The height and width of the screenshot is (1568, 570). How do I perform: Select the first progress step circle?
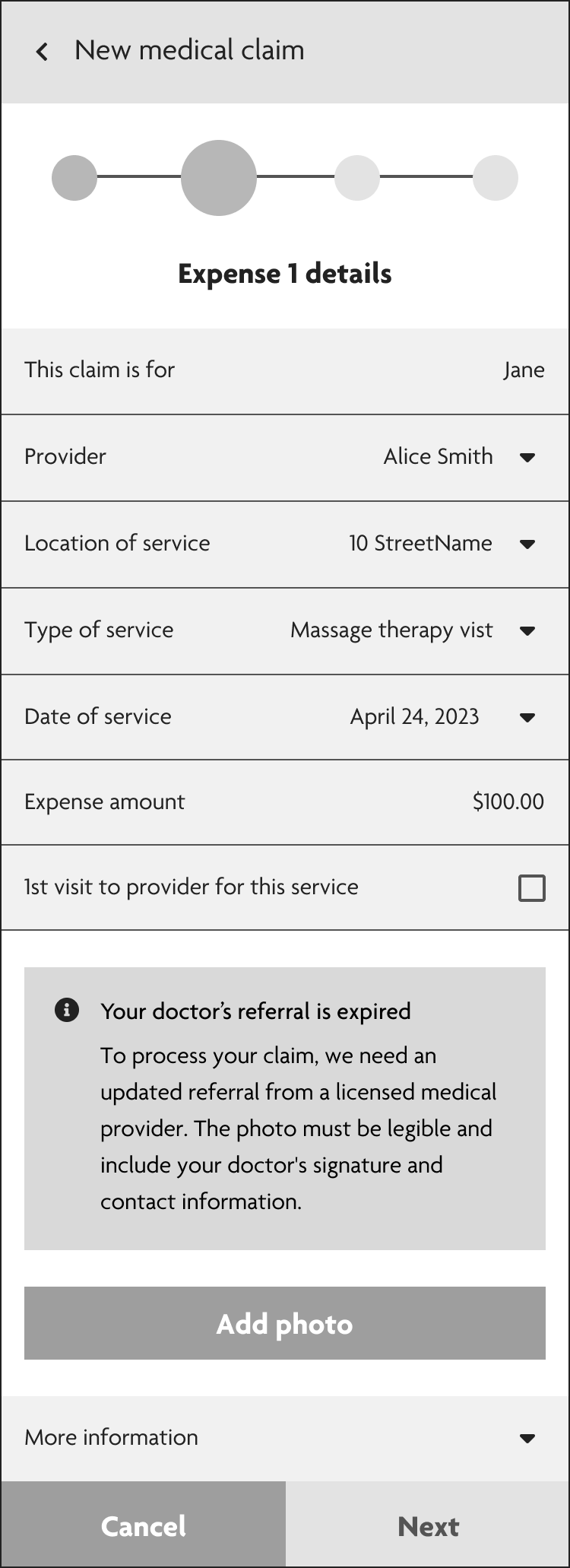pos(74,178)
